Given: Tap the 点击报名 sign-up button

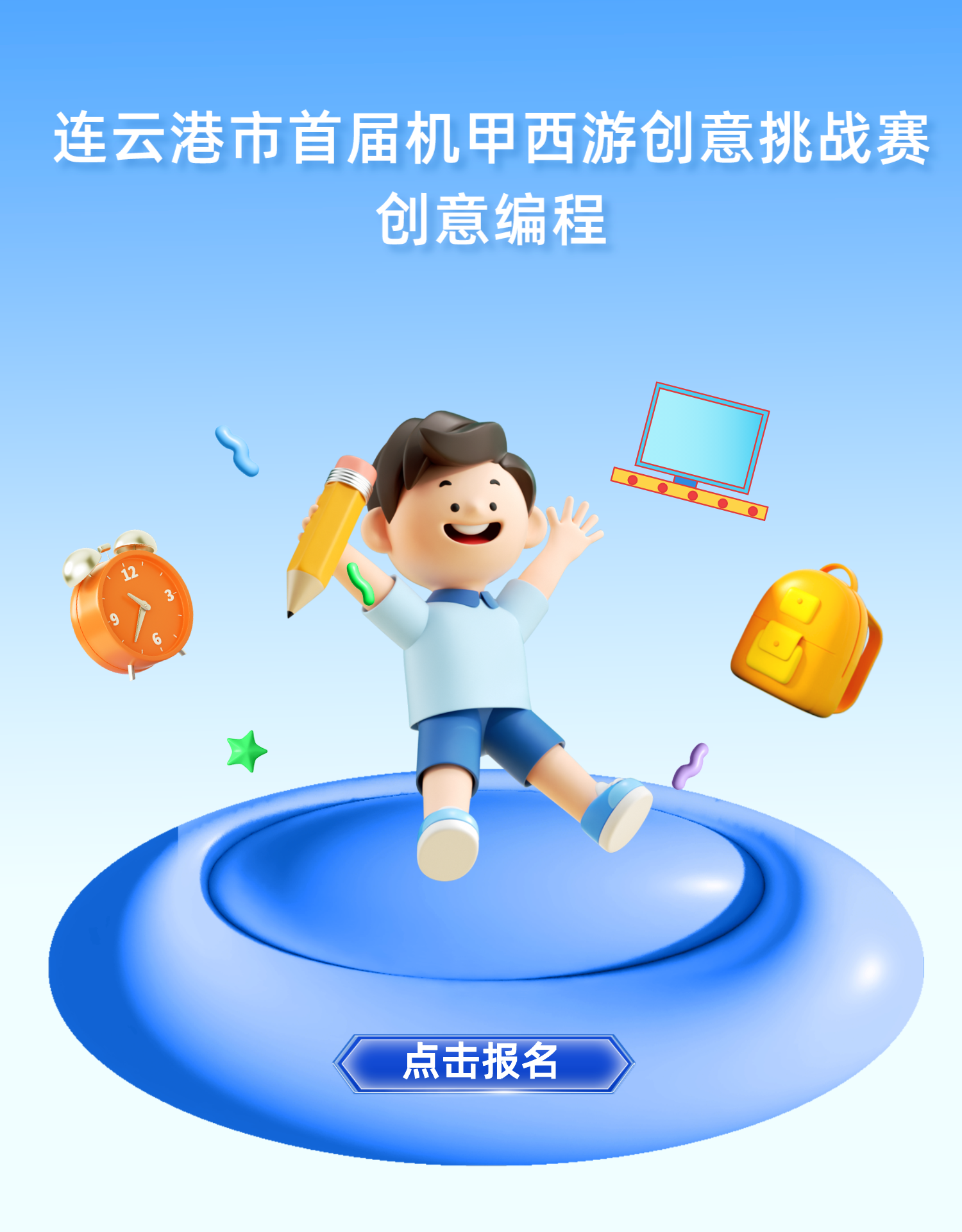Looking at the screenshot, I should click(482, 1063).
